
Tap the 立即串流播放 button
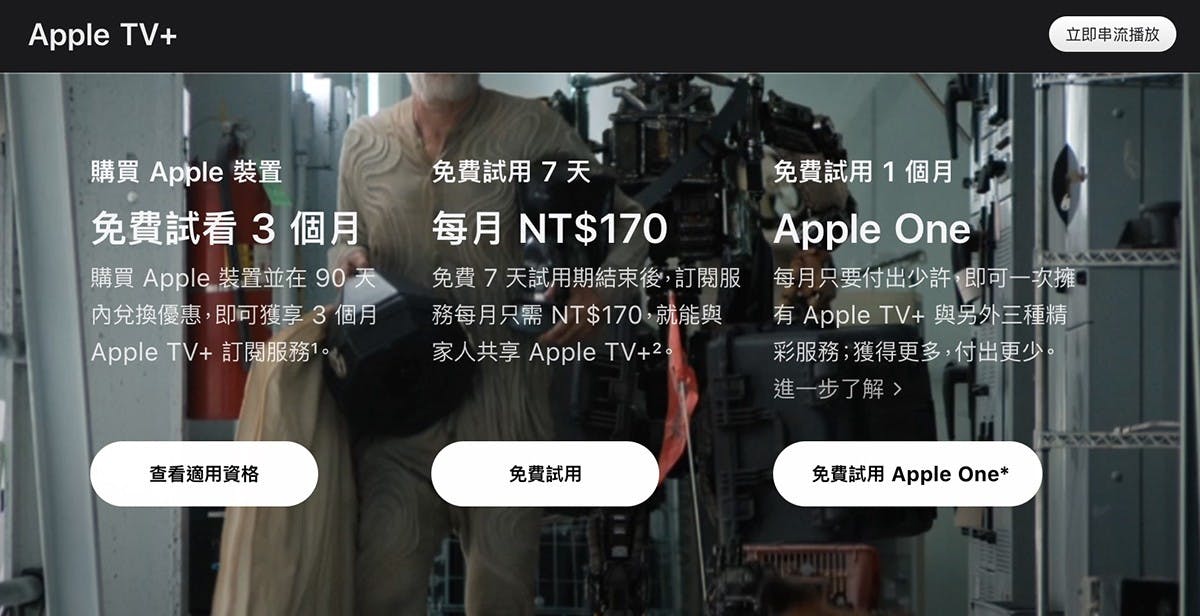1112,34
